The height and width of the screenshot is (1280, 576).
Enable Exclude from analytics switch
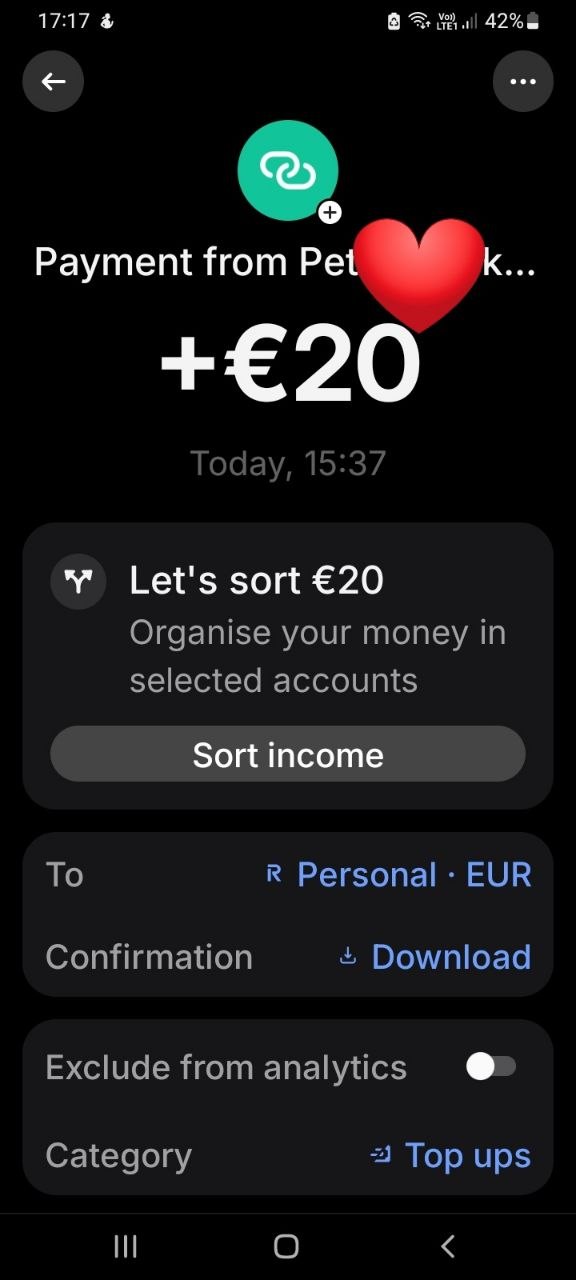click(491, 1067)
